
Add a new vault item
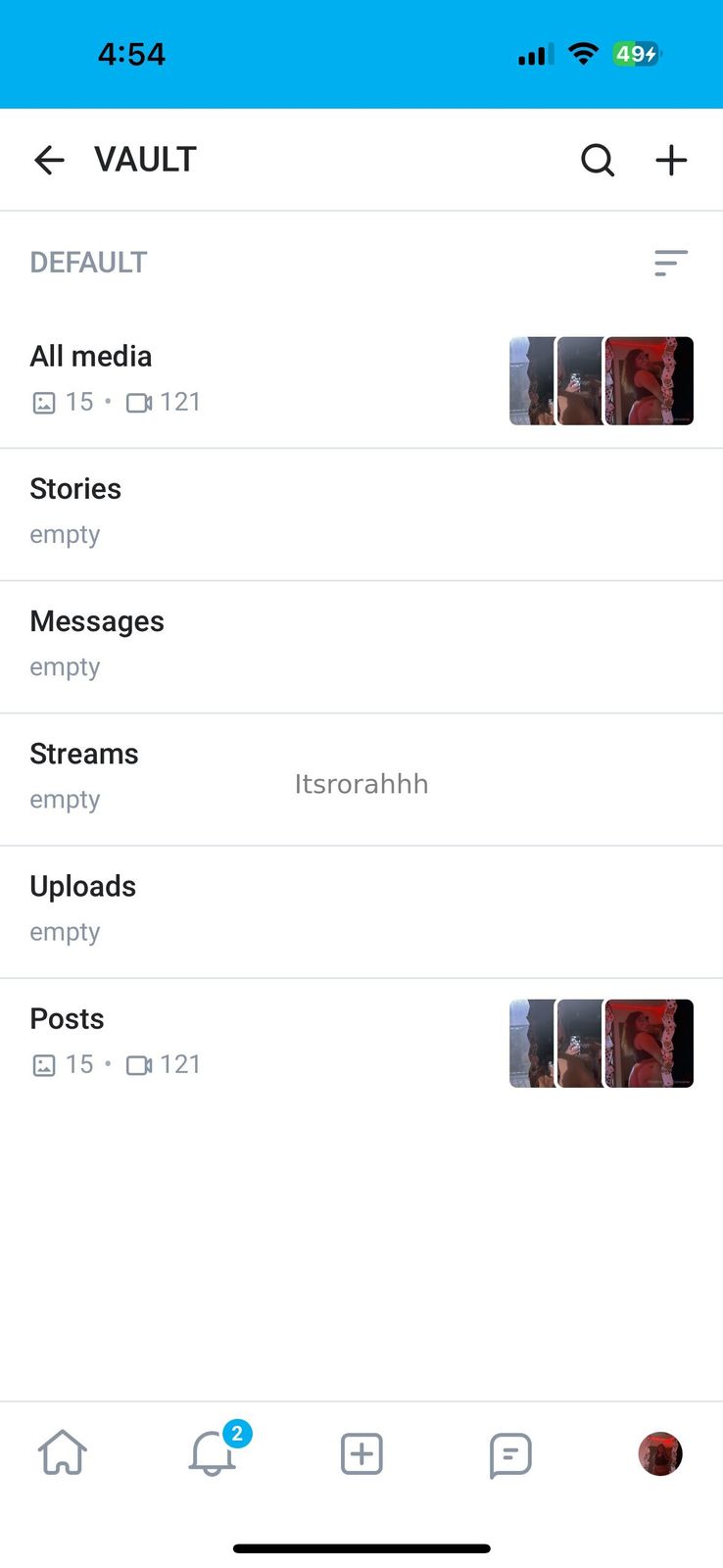671,160
